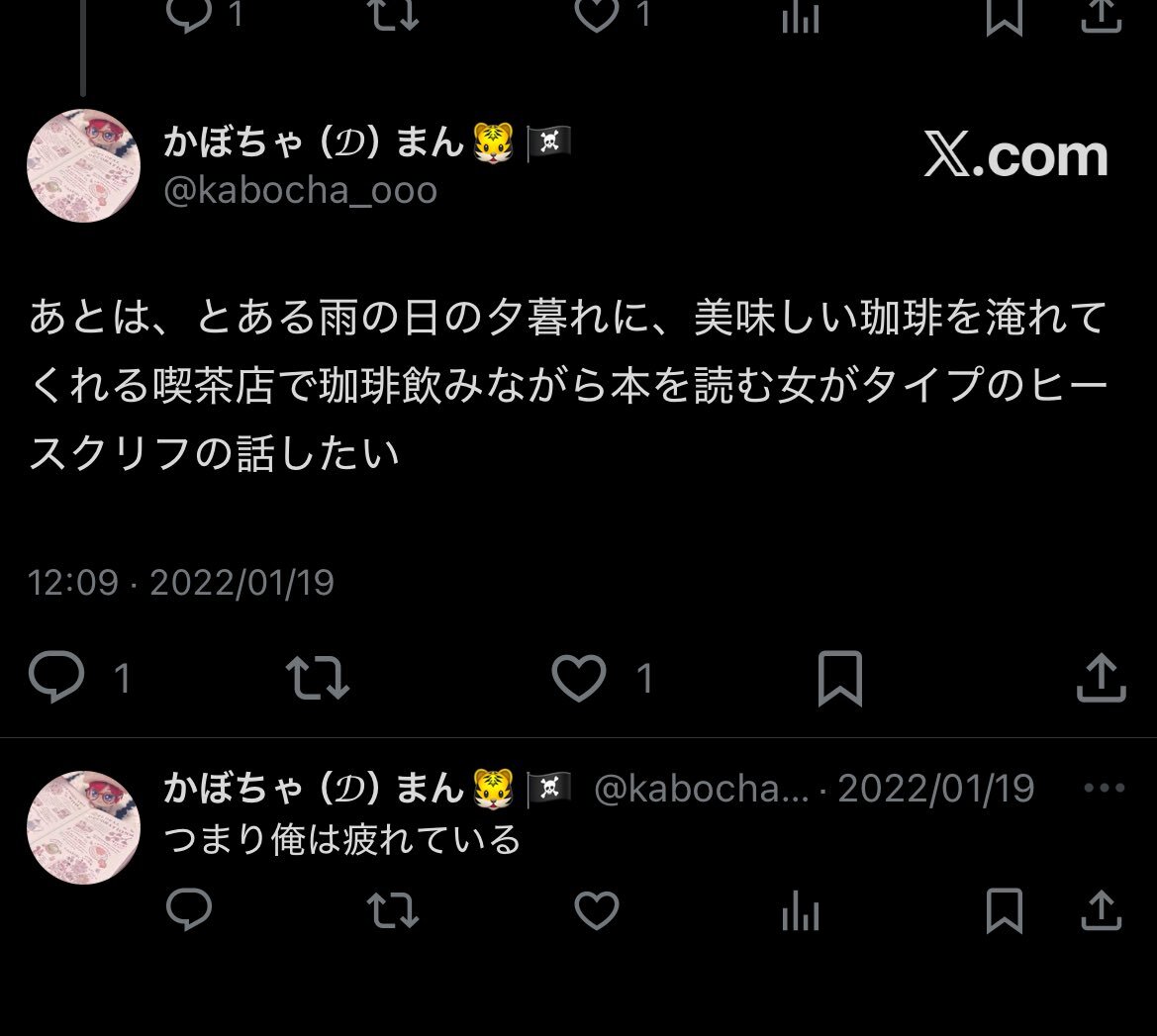The width and height of the screenshot is (1157, 1036).
Task: Open overflow menu on つまり俺は疲れている reply
Action: pyautogui.click(x=1104, y=788)
